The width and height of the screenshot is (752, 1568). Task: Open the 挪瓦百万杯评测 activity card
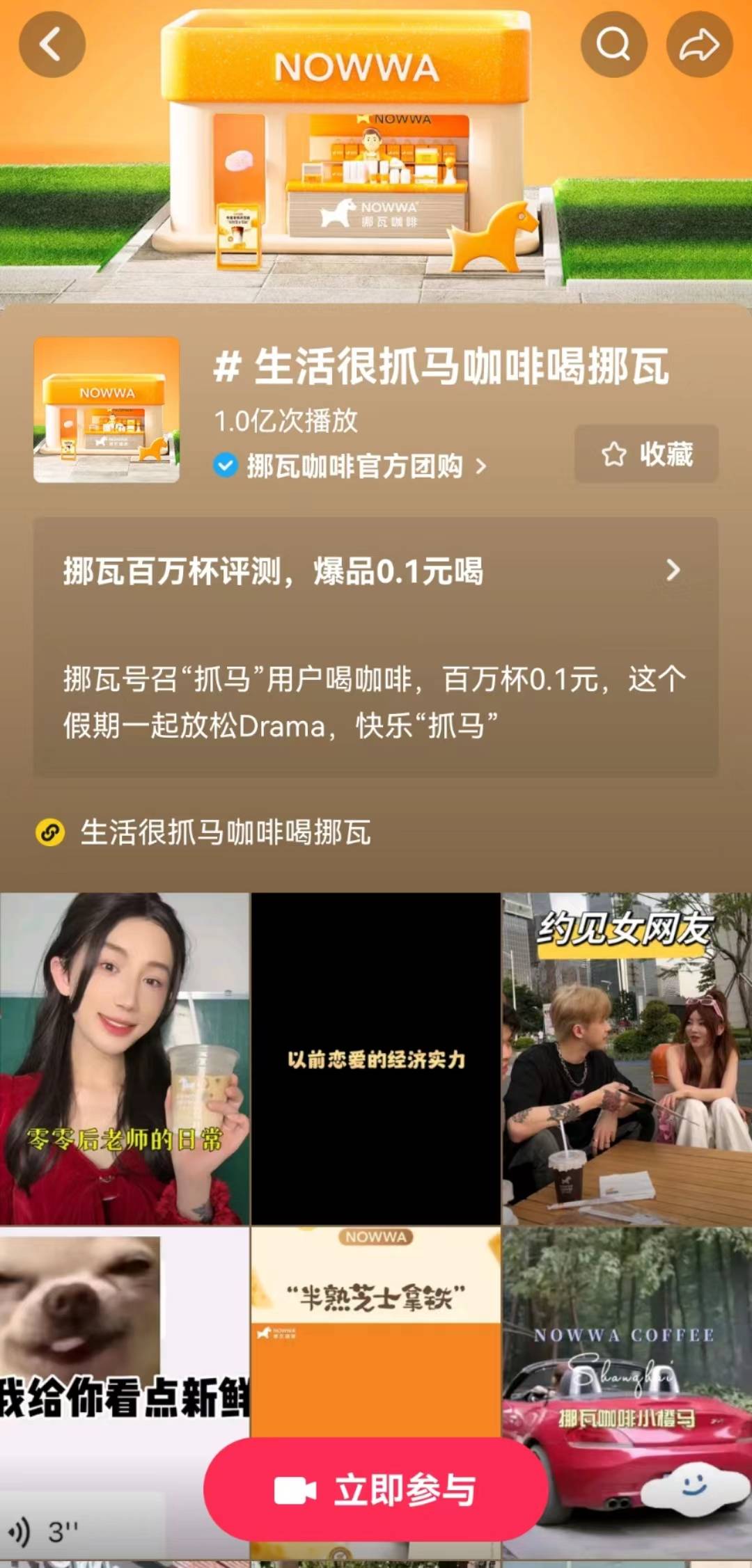[x=375, y=571]
